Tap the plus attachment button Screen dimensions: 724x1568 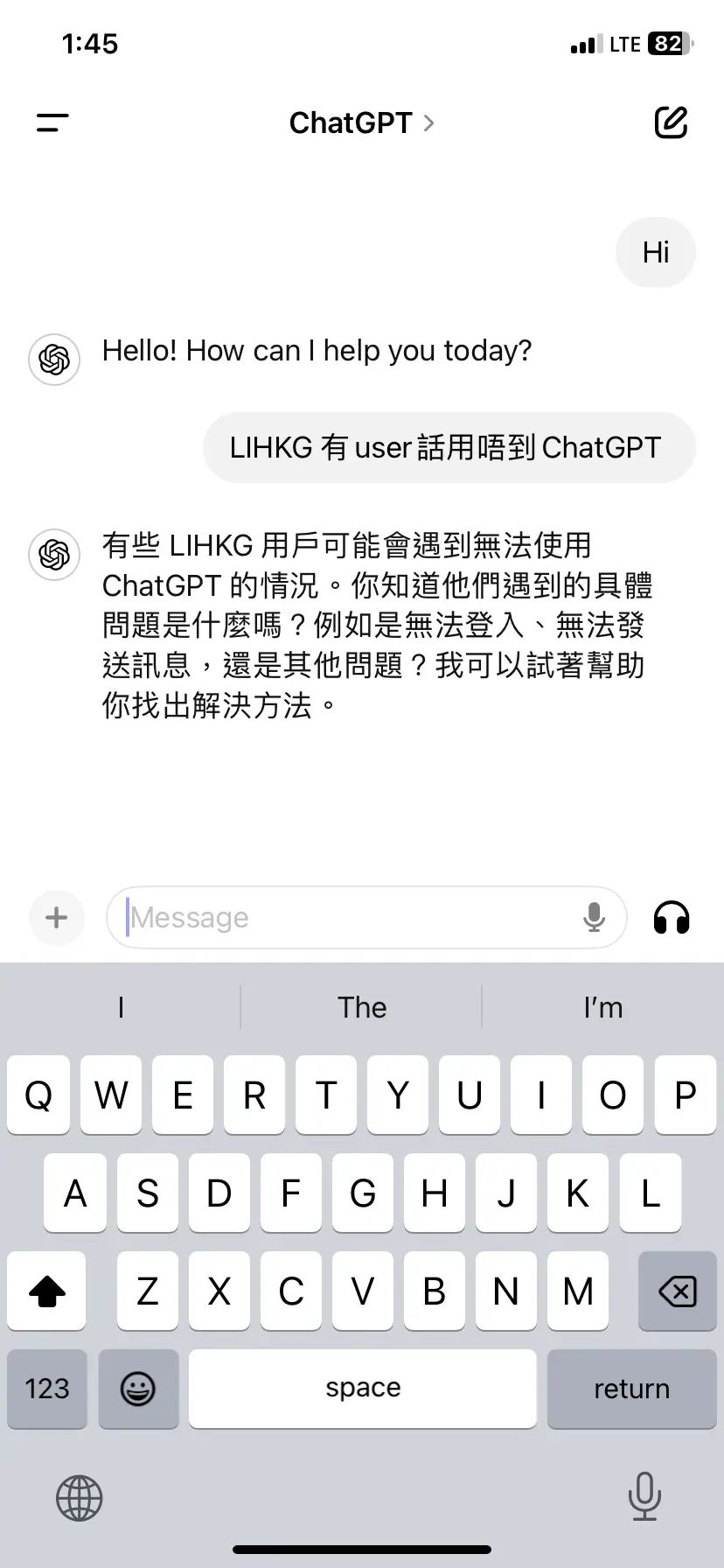[x=57, y=917]
